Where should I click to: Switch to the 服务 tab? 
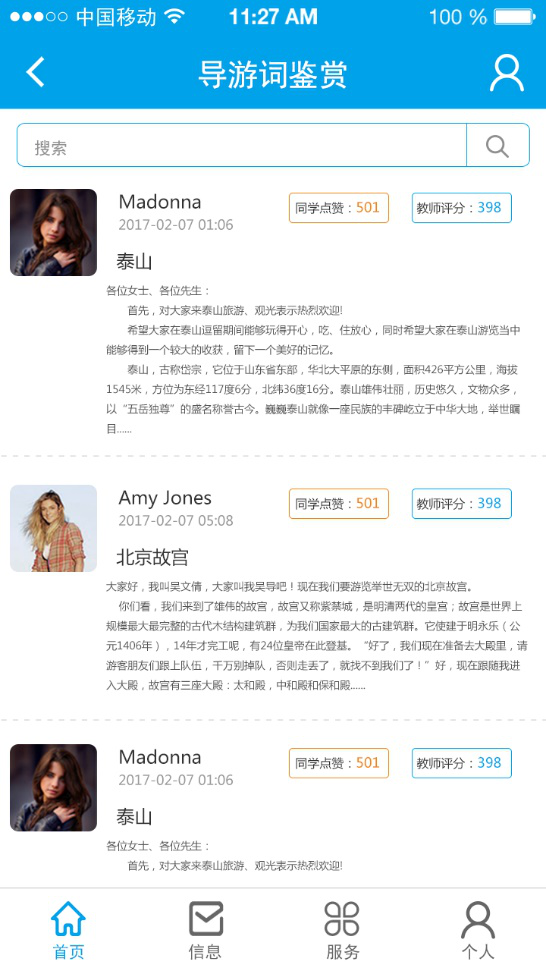click(342, 930)
